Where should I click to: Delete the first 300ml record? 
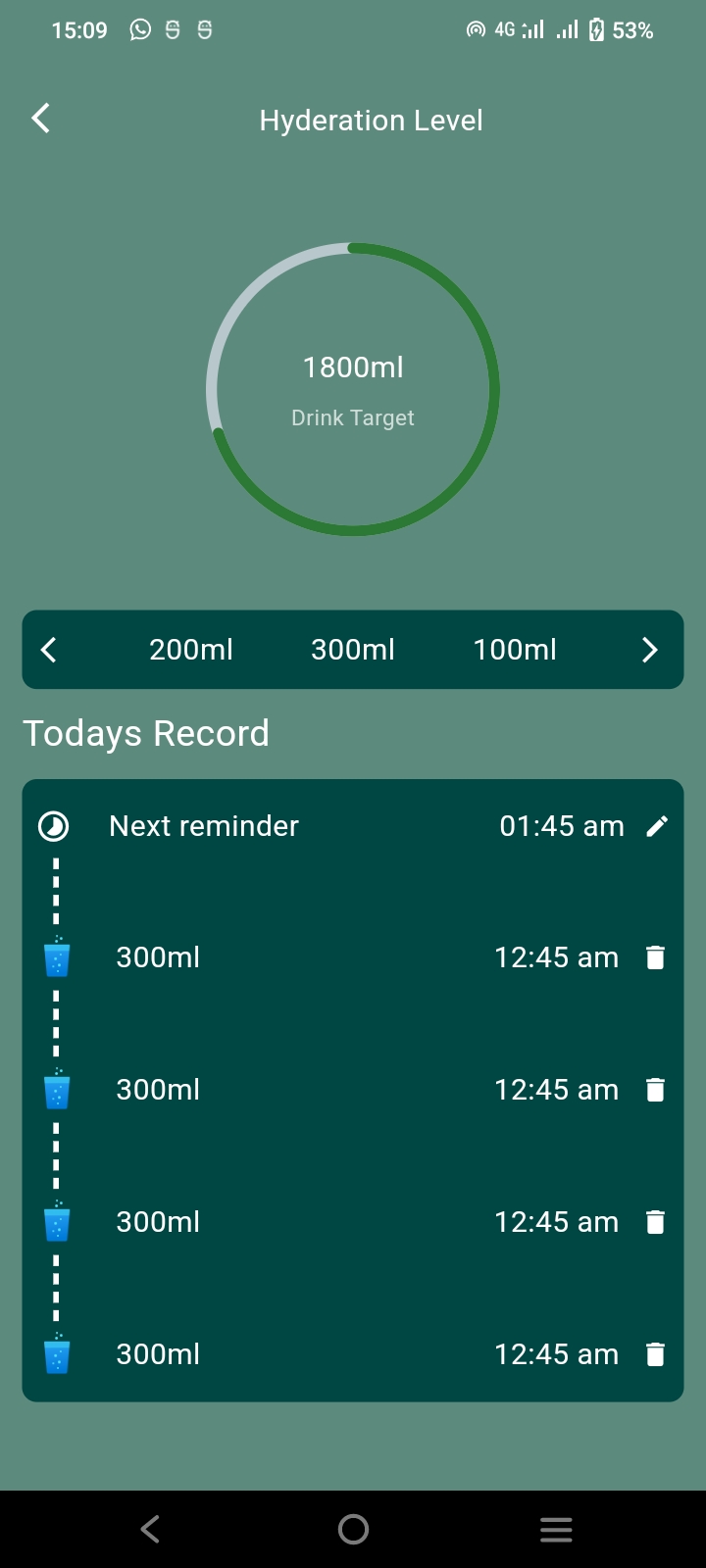tap(654, 957)
